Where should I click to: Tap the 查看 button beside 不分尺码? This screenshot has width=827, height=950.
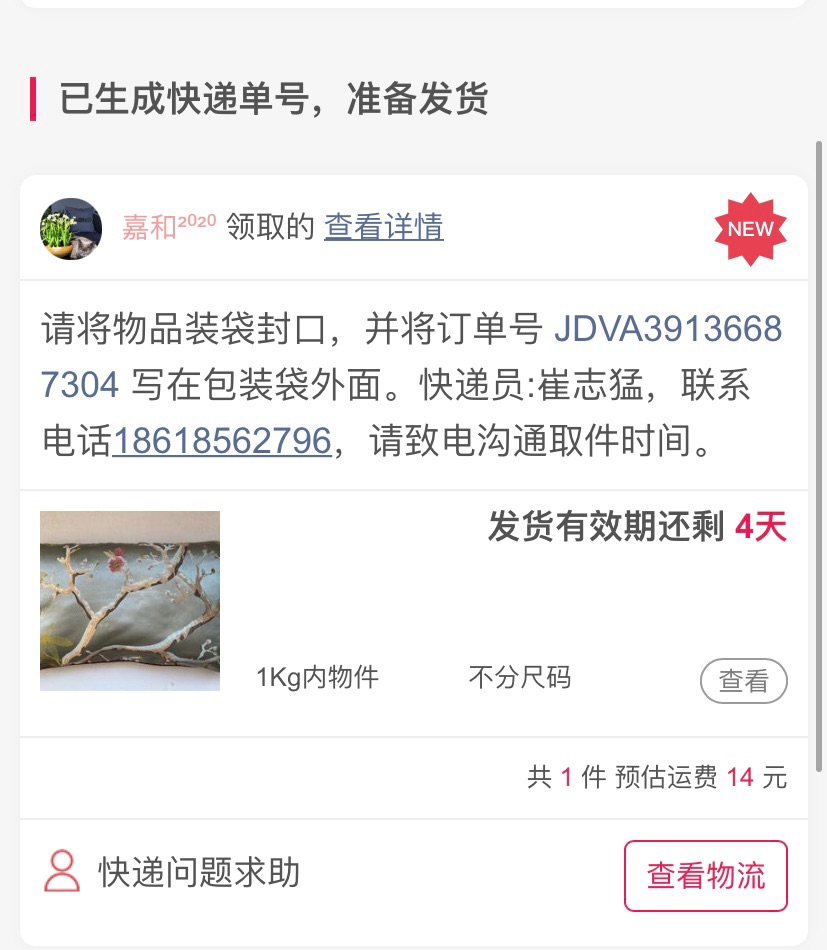(x=743, y=681)
